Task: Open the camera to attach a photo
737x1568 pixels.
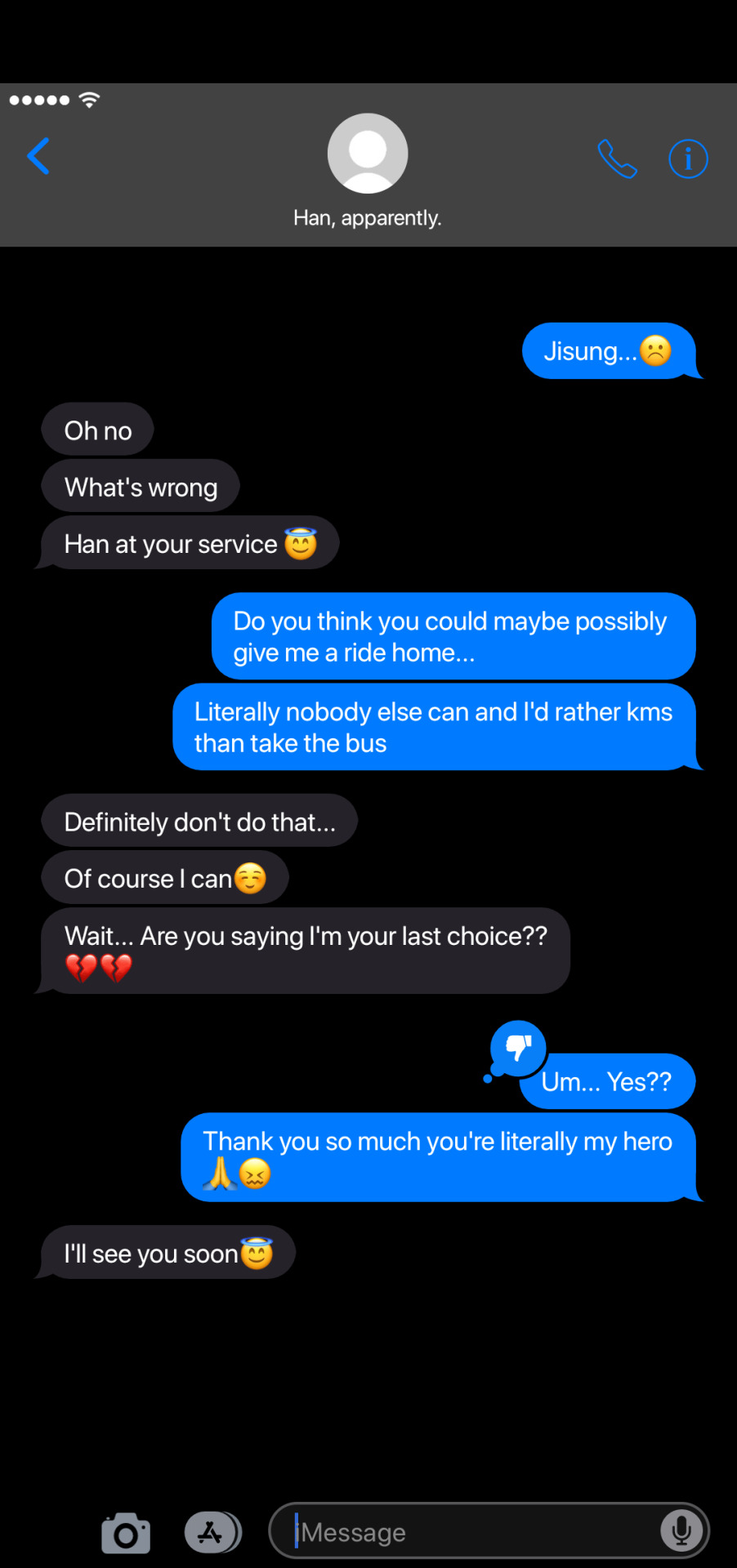Action: 126,1533
